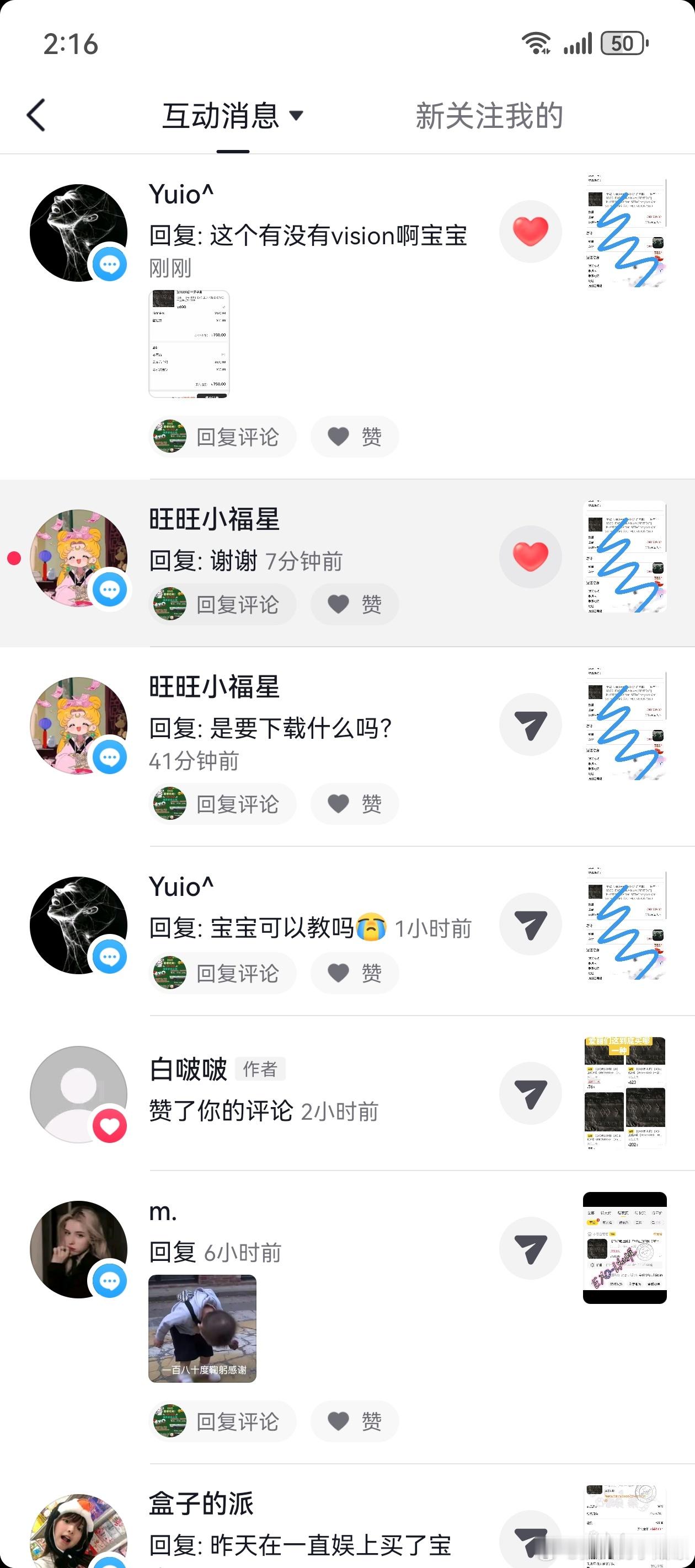
Task: Tap the red heart beside 旺旺小福星's 谢谢 reply
Action: [x=530, y=556]
